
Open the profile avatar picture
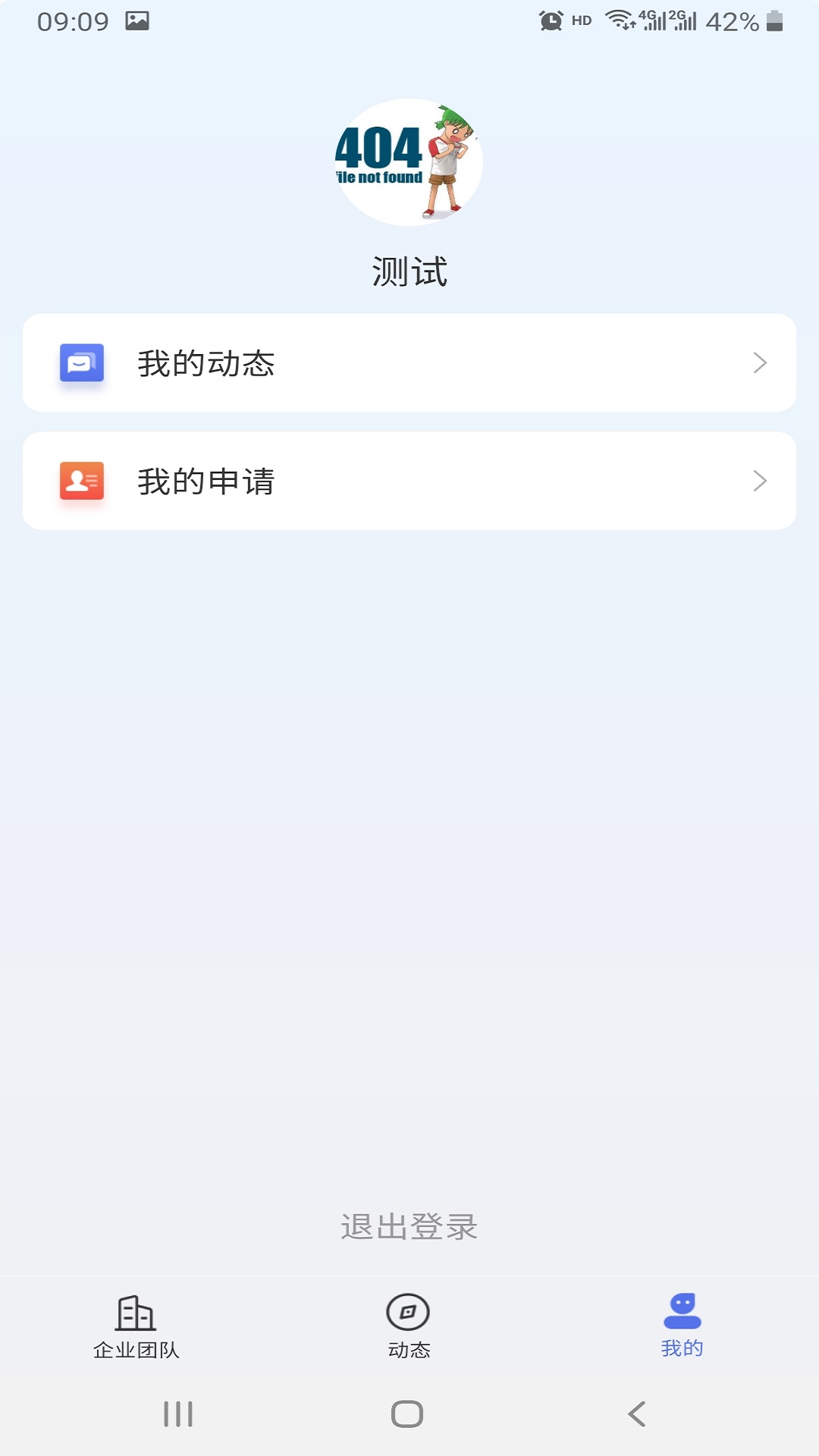[x=409, y=162]
